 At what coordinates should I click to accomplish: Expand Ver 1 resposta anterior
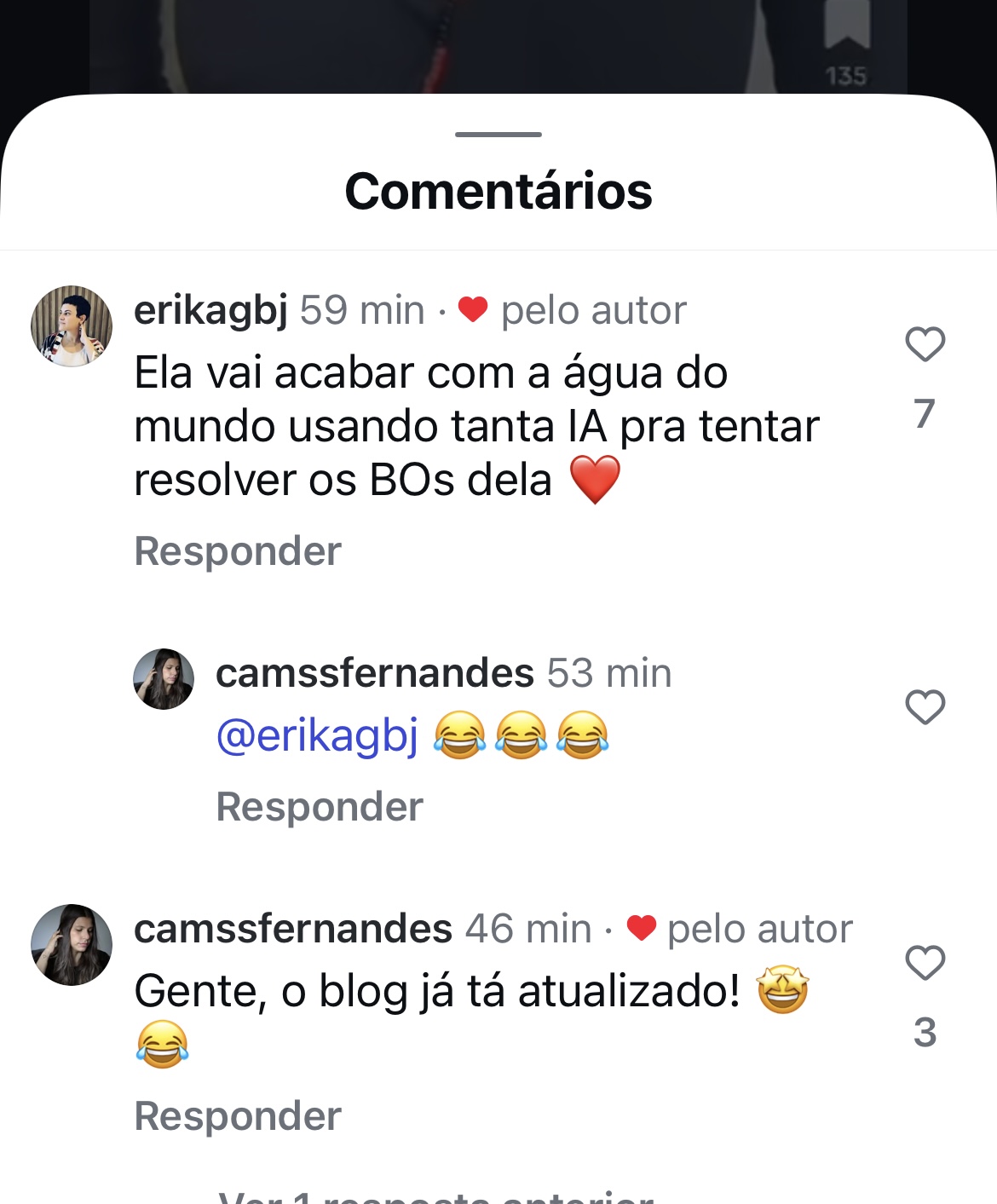pyautogui.click(x=436, y=1195)
